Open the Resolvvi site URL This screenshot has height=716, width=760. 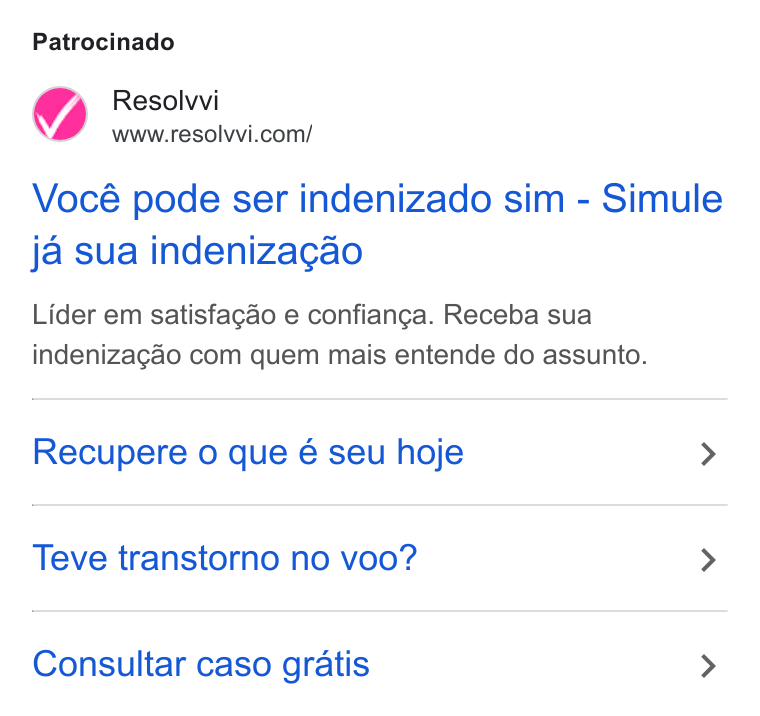(x=212, y=134)
